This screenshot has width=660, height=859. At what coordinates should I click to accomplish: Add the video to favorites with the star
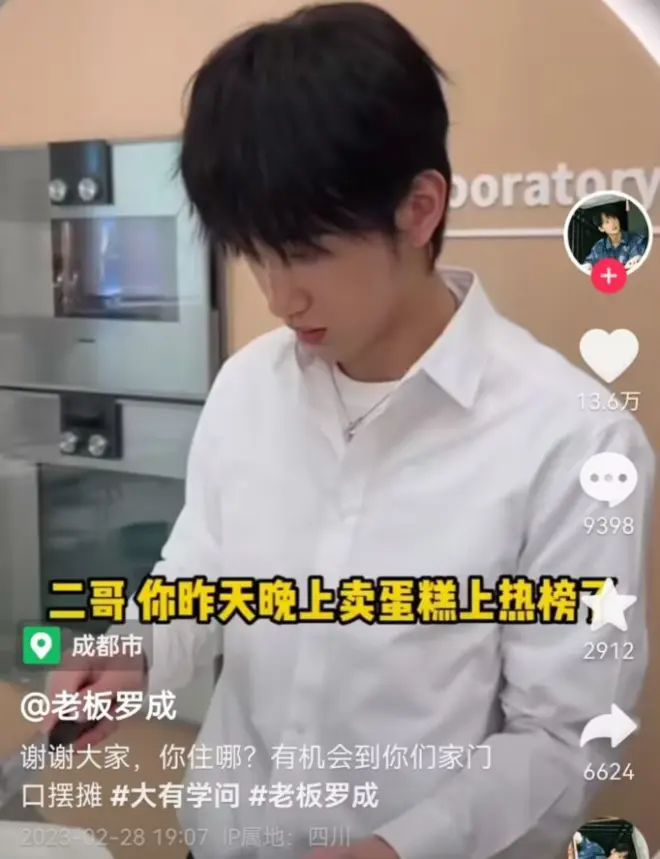click(609, 607)
